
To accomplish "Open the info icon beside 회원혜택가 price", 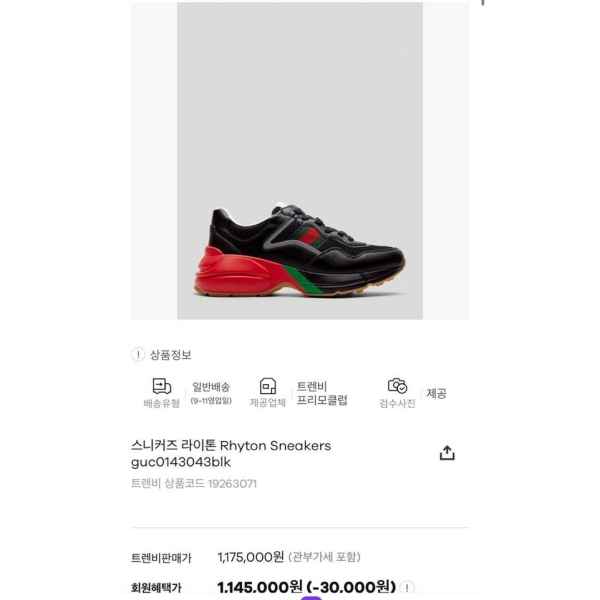I will coord(409,588).
